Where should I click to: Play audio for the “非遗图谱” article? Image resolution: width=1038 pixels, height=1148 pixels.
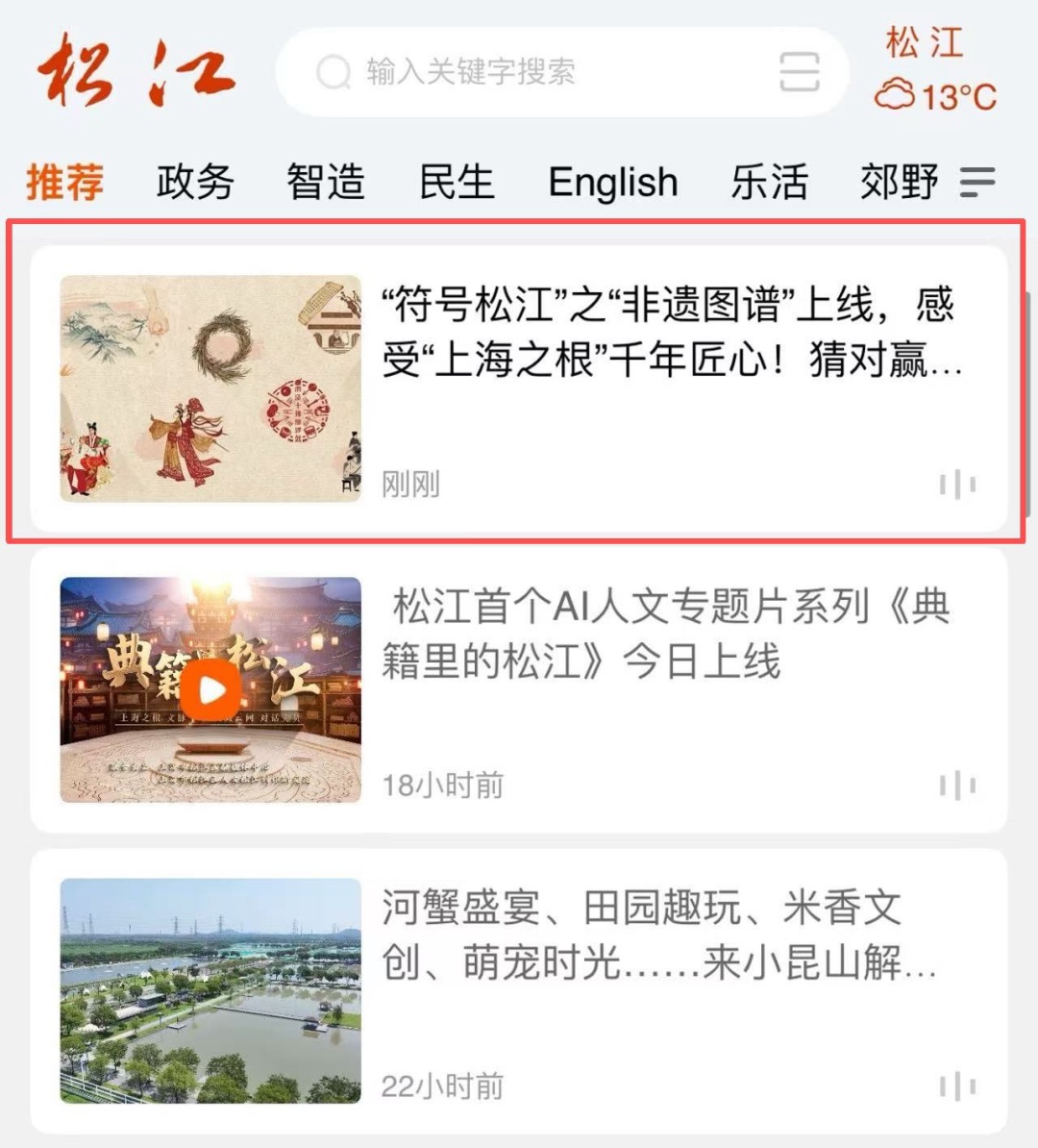point(957,485)
